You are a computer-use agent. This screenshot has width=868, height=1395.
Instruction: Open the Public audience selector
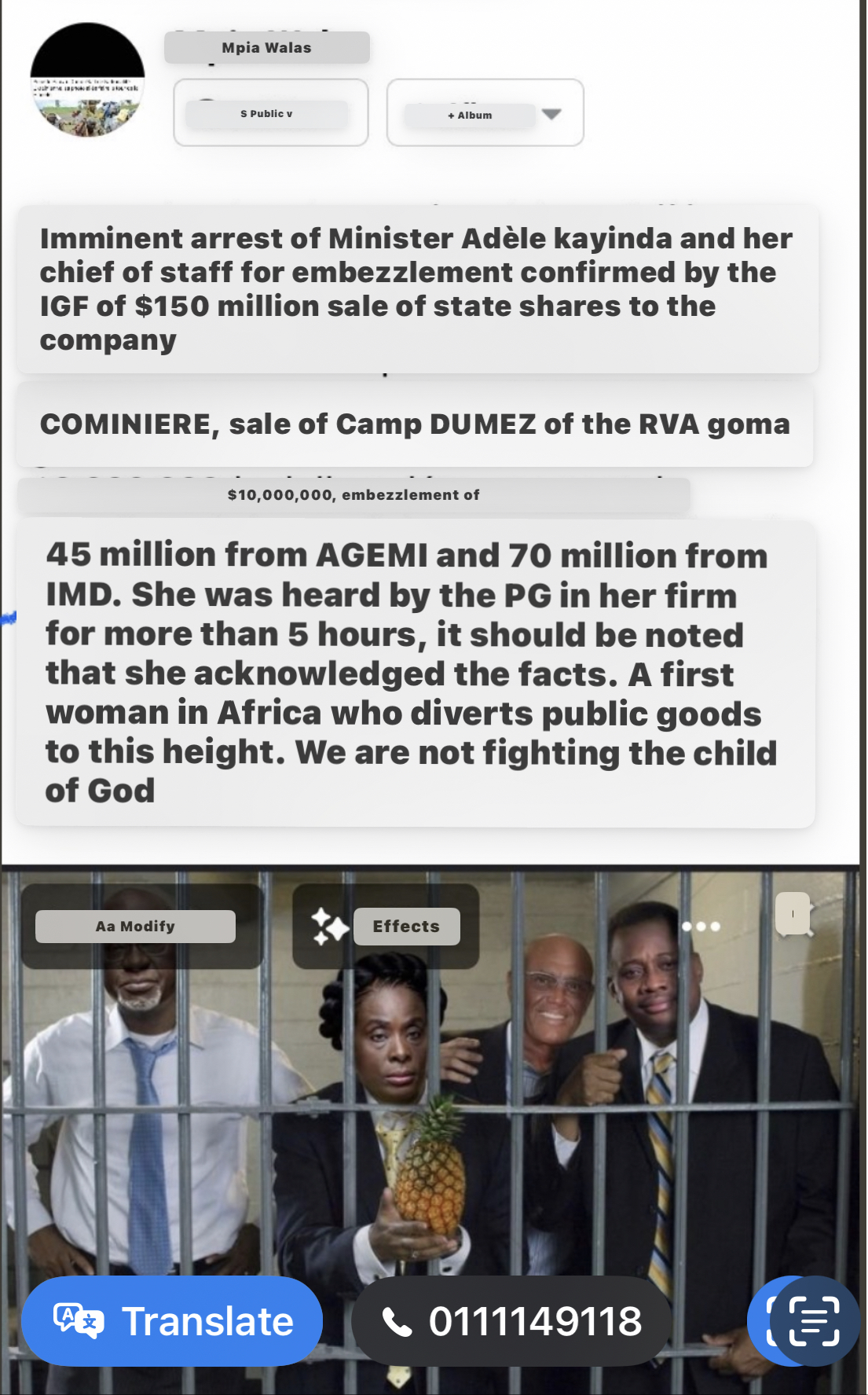[270, 113]
